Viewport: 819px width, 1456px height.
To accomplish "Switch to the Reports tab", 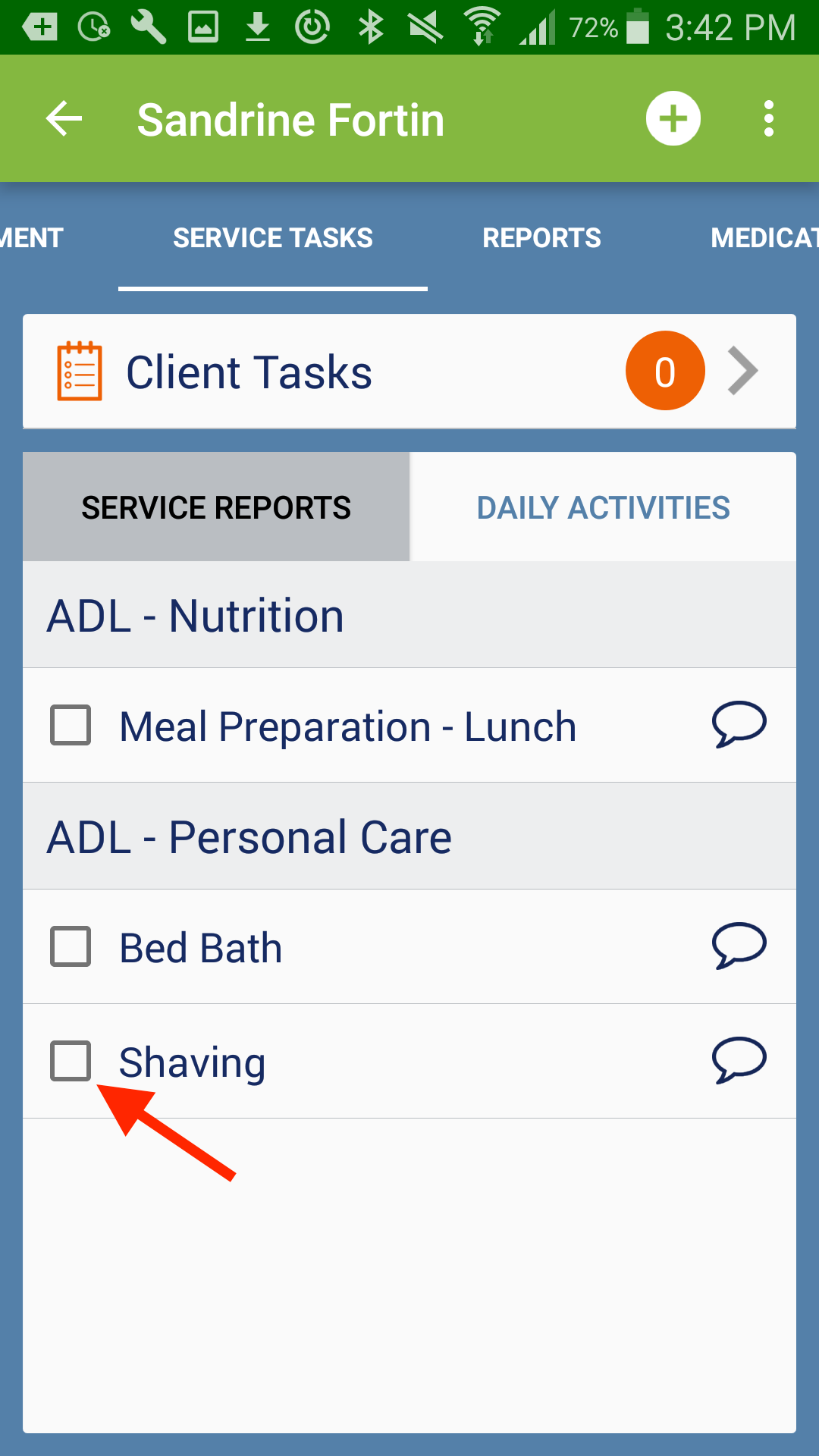I will click(541, 238).
